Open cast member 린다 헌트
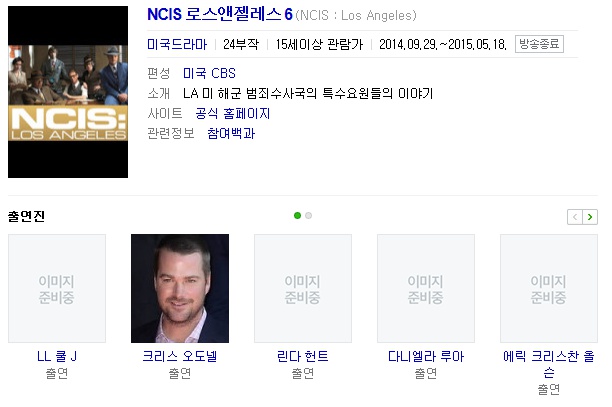 tap(303, 356)
